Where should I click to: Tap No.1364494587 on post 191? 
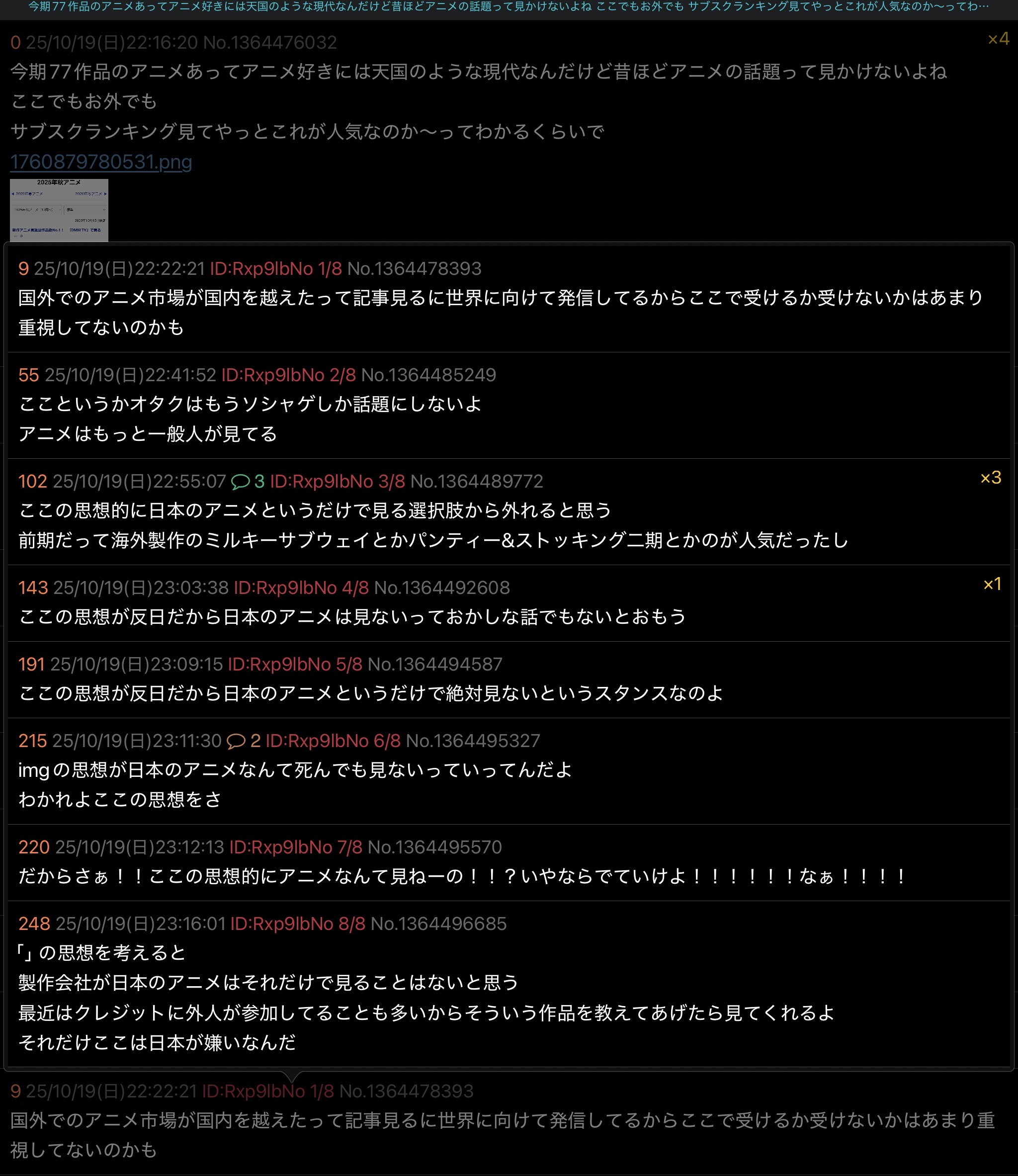point(434,664)
